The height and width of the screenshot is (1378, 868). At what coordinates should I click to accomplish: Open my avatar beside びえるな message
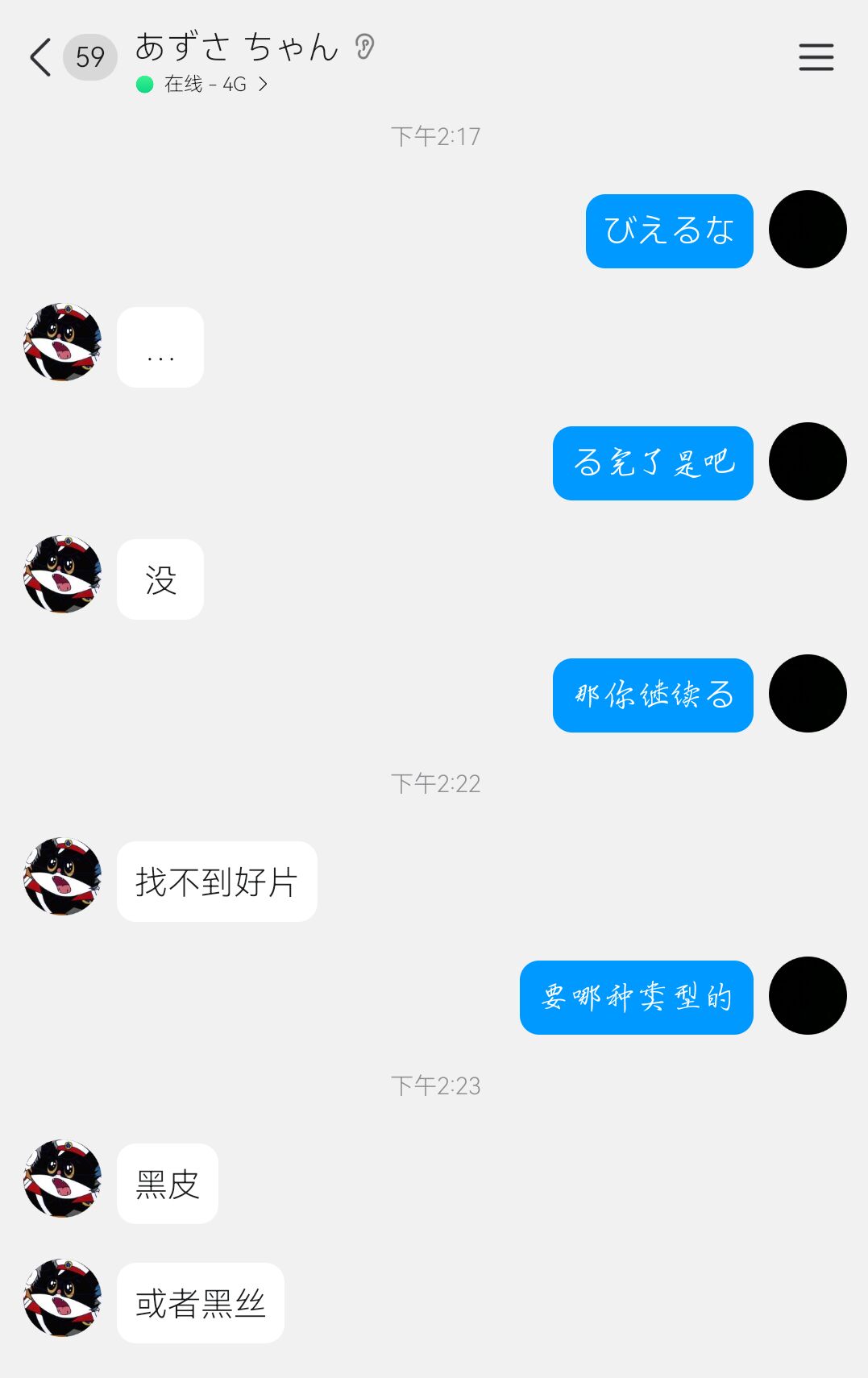(x=807, y=230)
